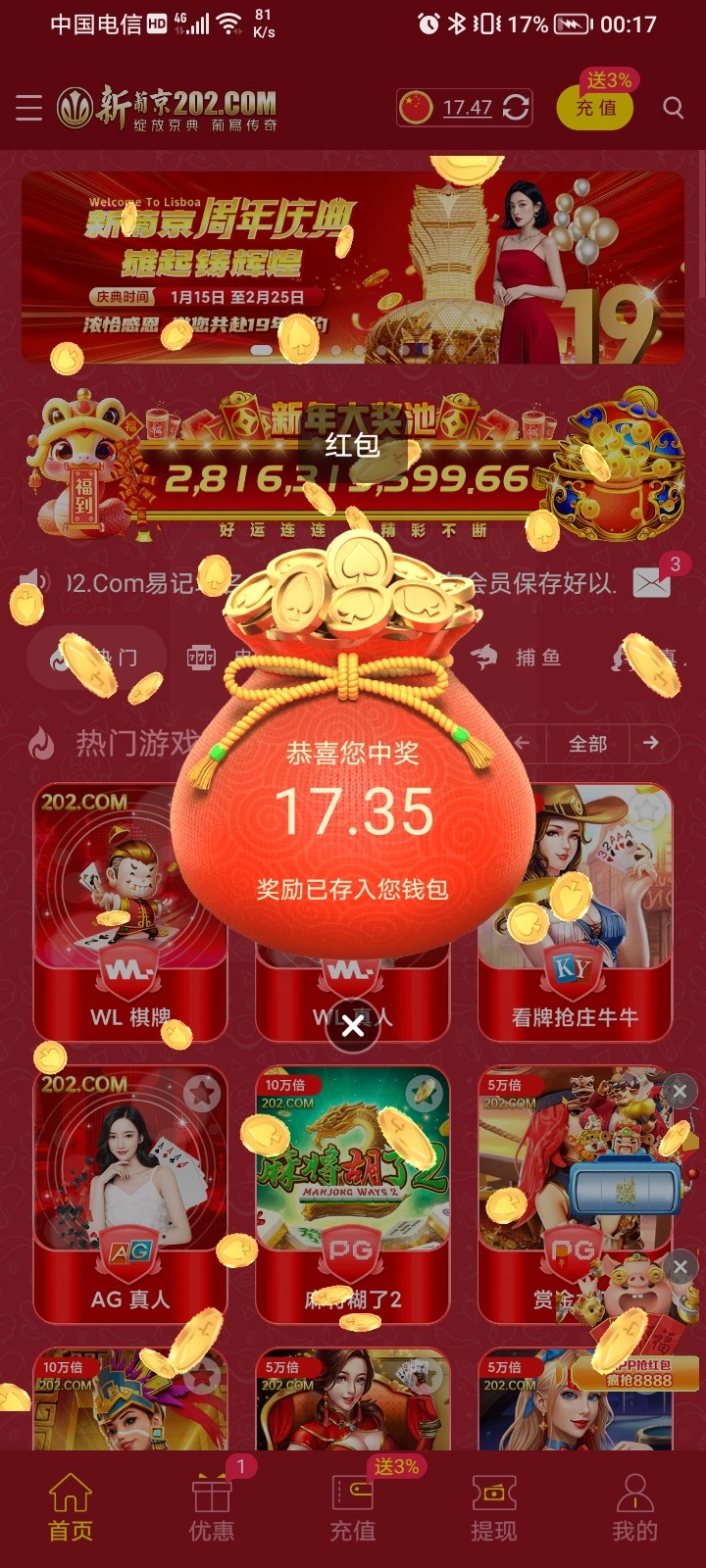706x1568 pixels.
Task: Go to the 充值 bottom tab
Action: click(x=353, y=1507)
